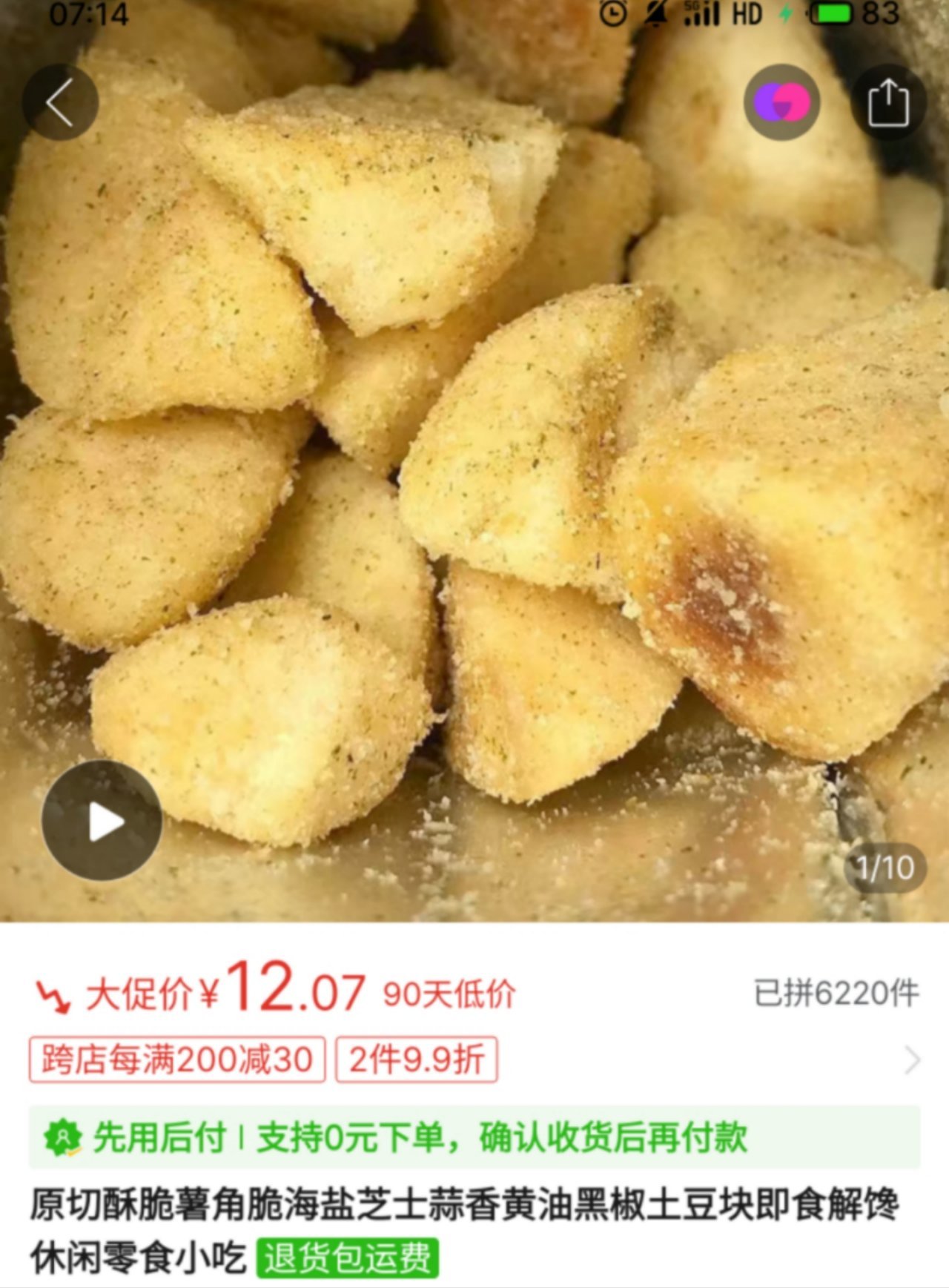Image resolution: width=949 pixels, height=1288 pixels.
Task: Play the product video
Action: coord(102,821)
